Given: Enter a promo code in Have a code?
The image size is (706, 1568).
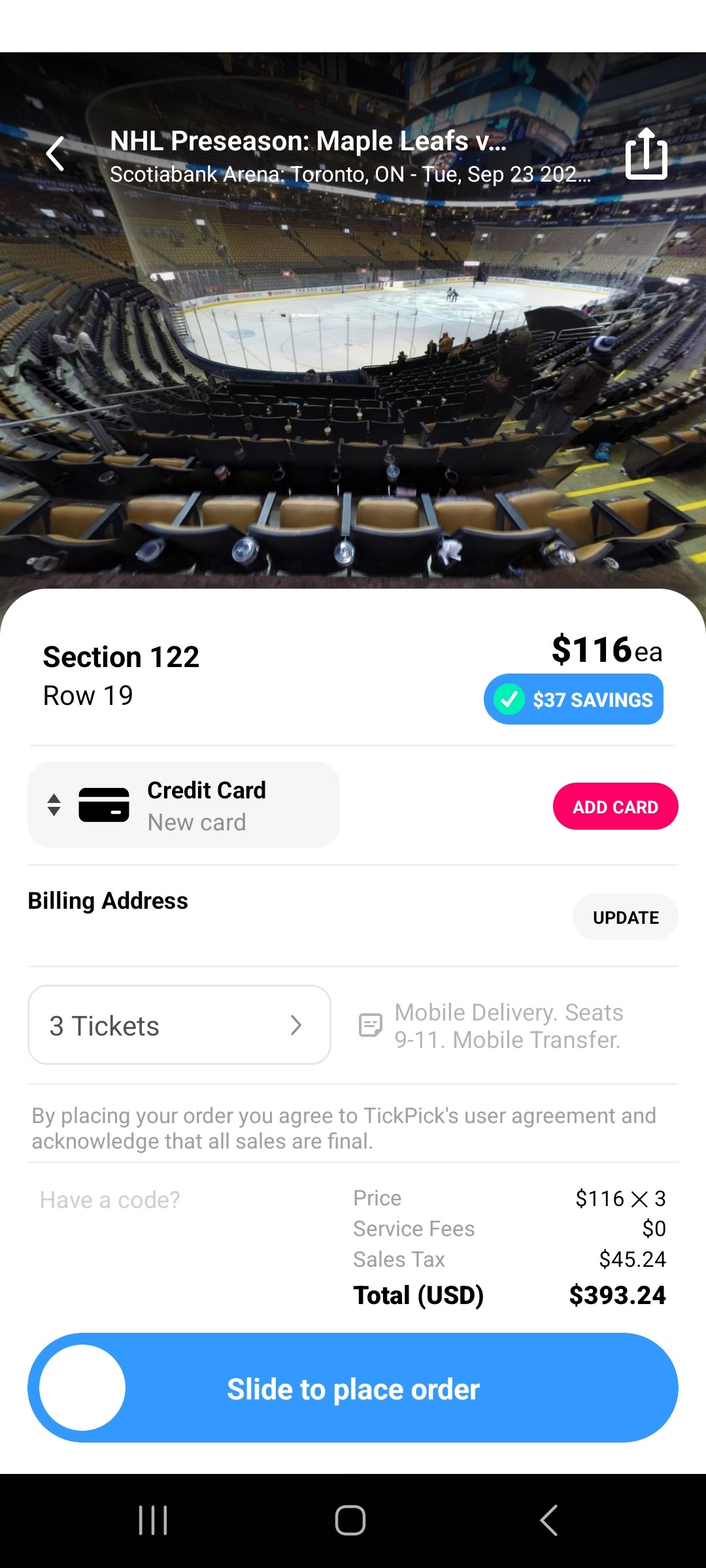Looking at the screenshot, I should [110, 1200].
